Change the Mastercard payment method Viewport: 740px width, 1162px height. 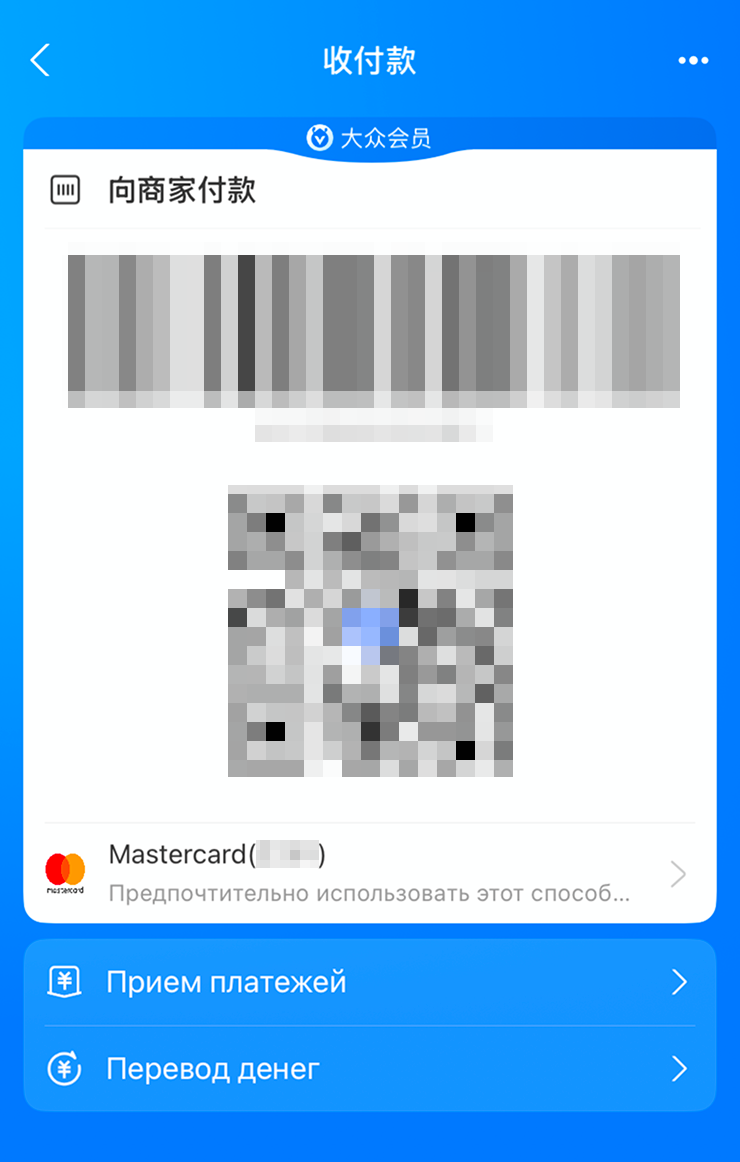pos(370,873)
